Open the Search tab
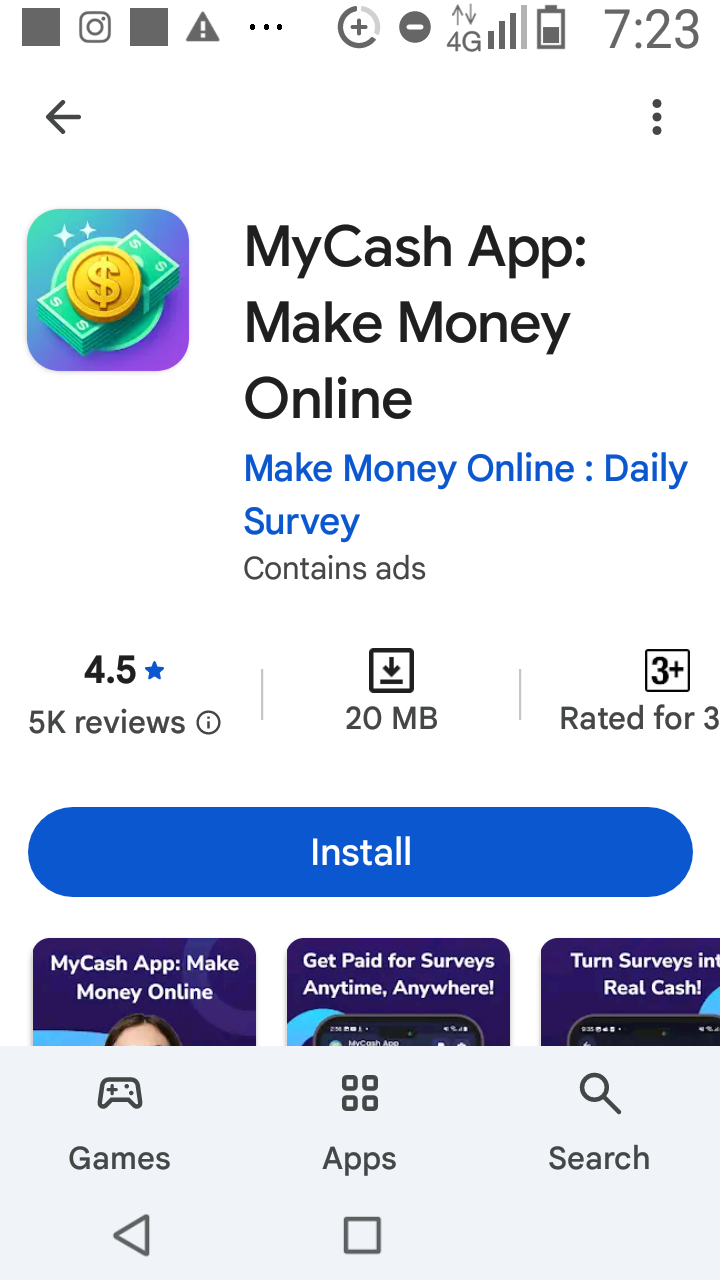The image size is (720, 1280). click(x=599, y=1124)
